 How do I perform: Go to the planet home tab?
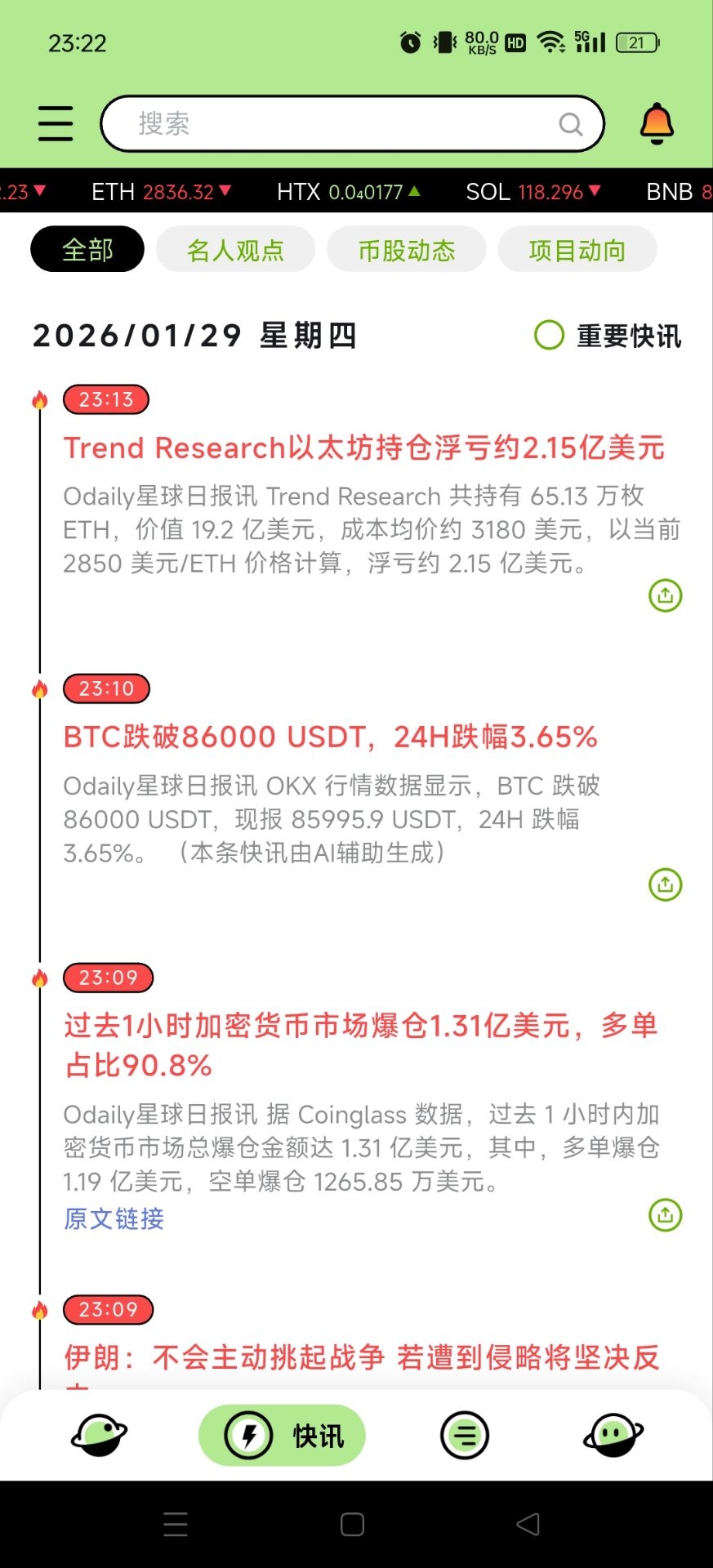coord(100,1435)
